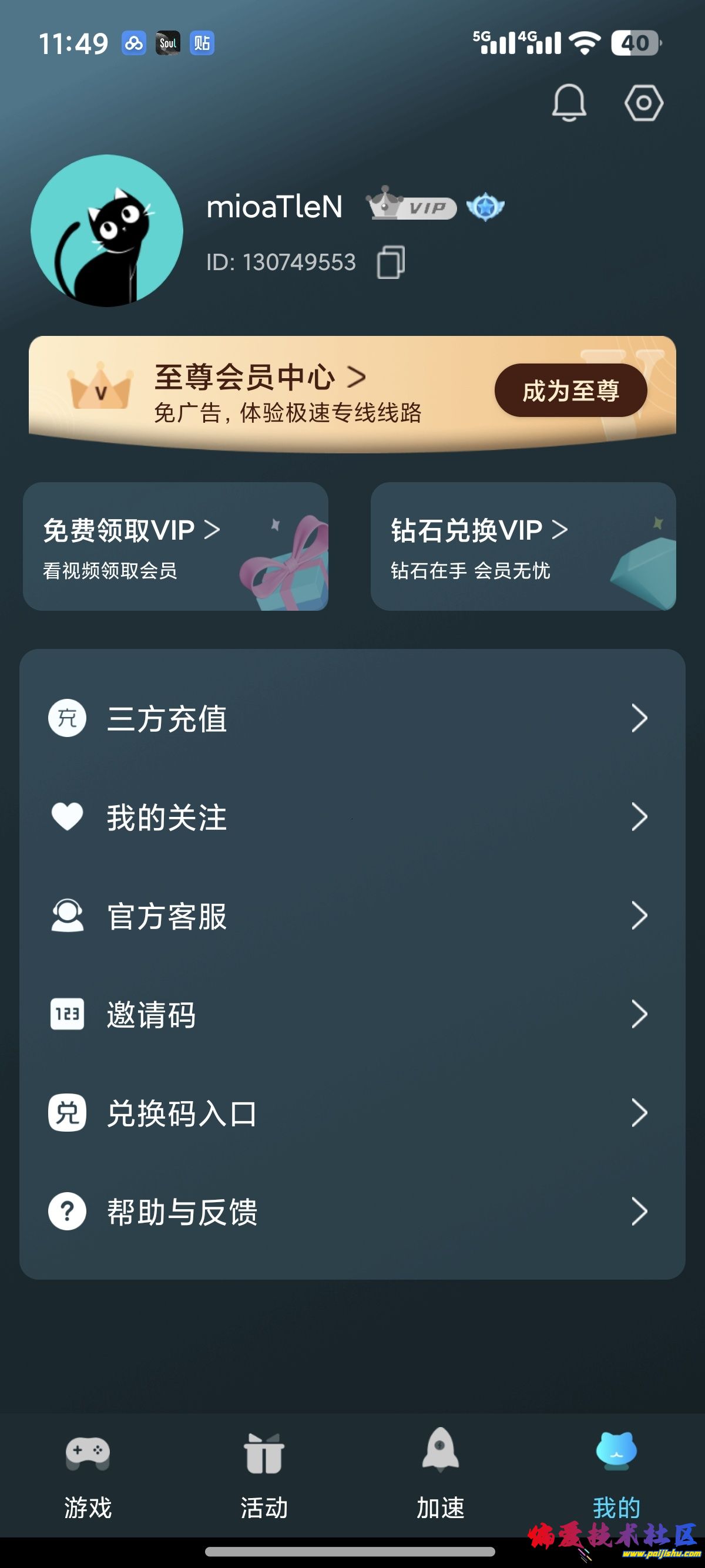Tap the 成为至尊 button
This screenshot has width=705, height=1568.
click(x=570, y=390)
